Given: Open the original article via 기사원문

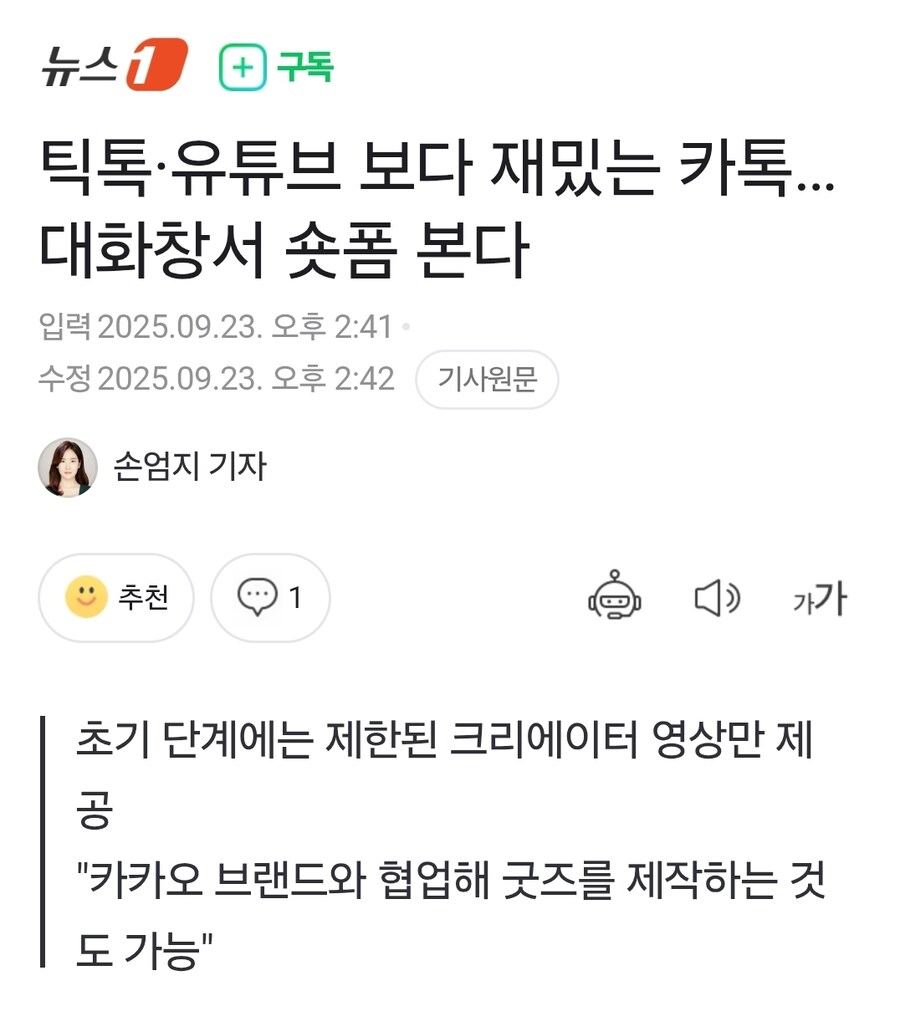Looking at the screenshot, I should click(487, 379).
